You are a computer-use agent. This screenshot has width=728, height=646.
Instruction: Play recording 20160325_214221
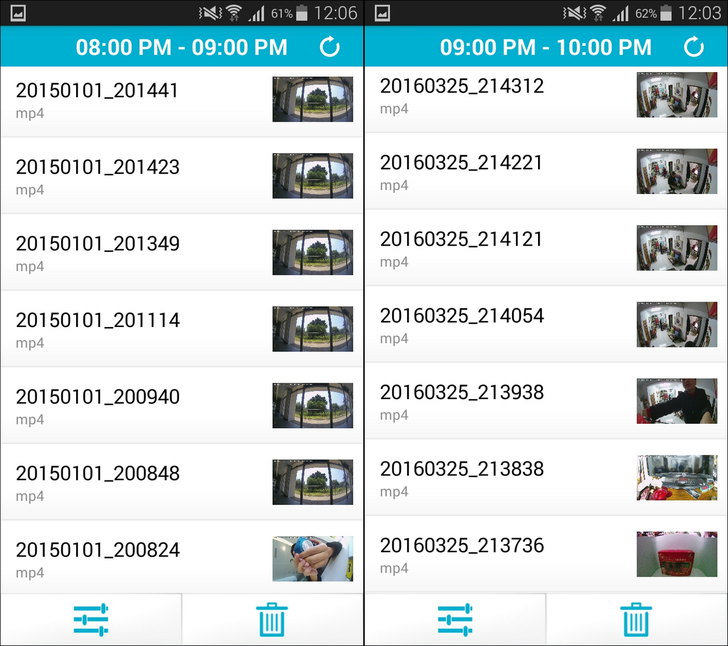click(x=545, y=171)
